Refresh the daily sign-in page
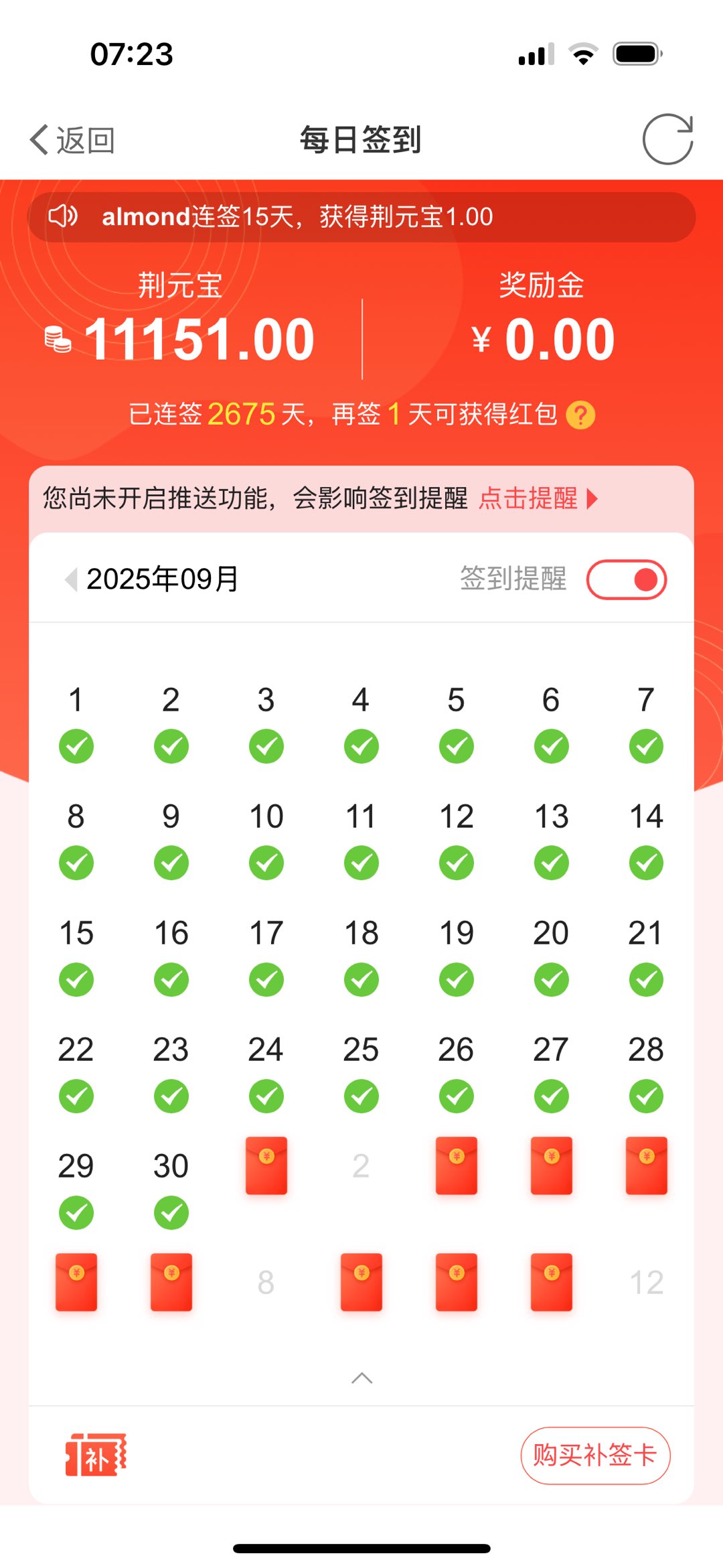 coord(667,139)
